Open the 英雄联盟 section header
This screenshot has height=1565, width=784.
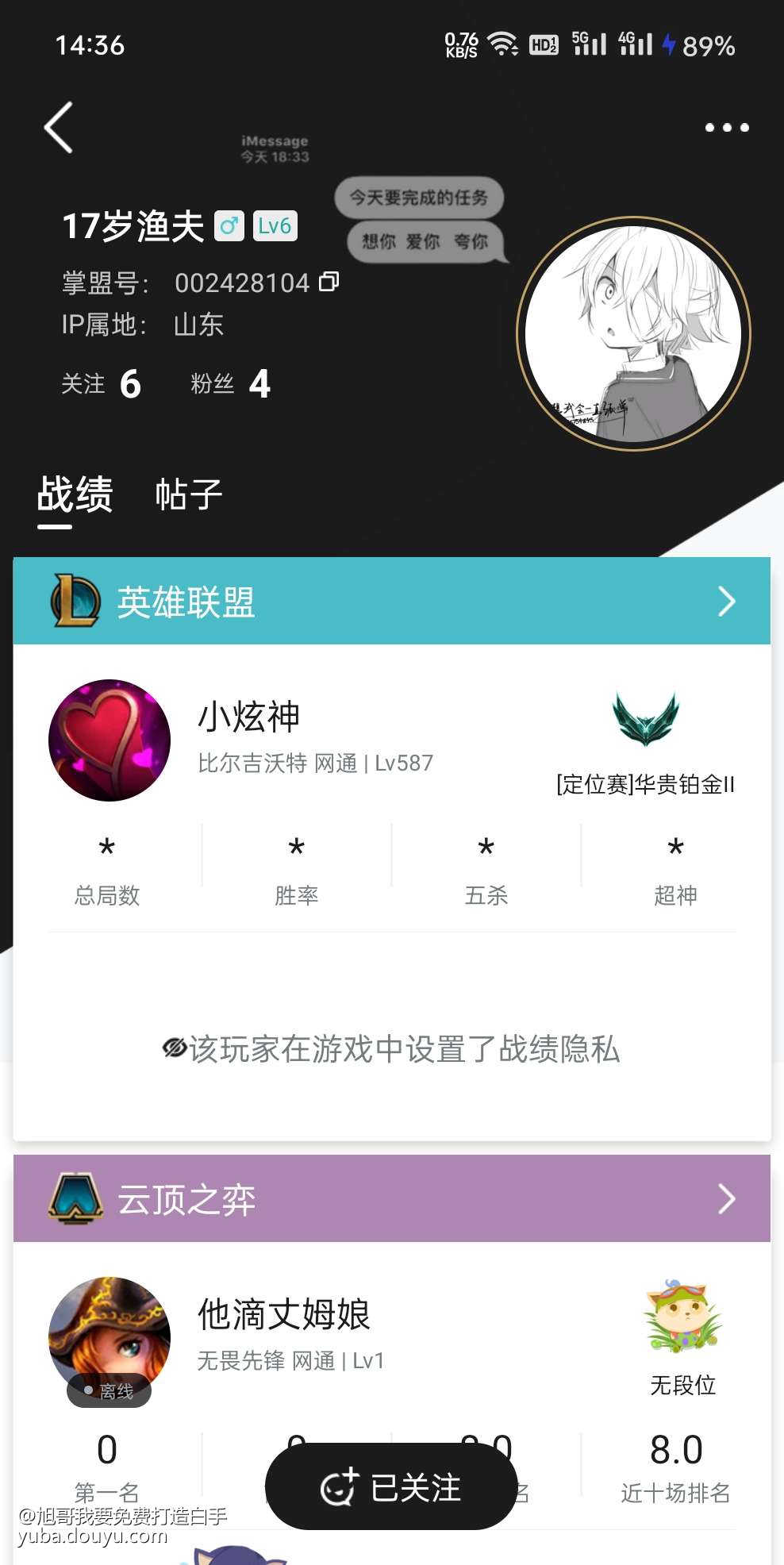(x=391, y=601)
